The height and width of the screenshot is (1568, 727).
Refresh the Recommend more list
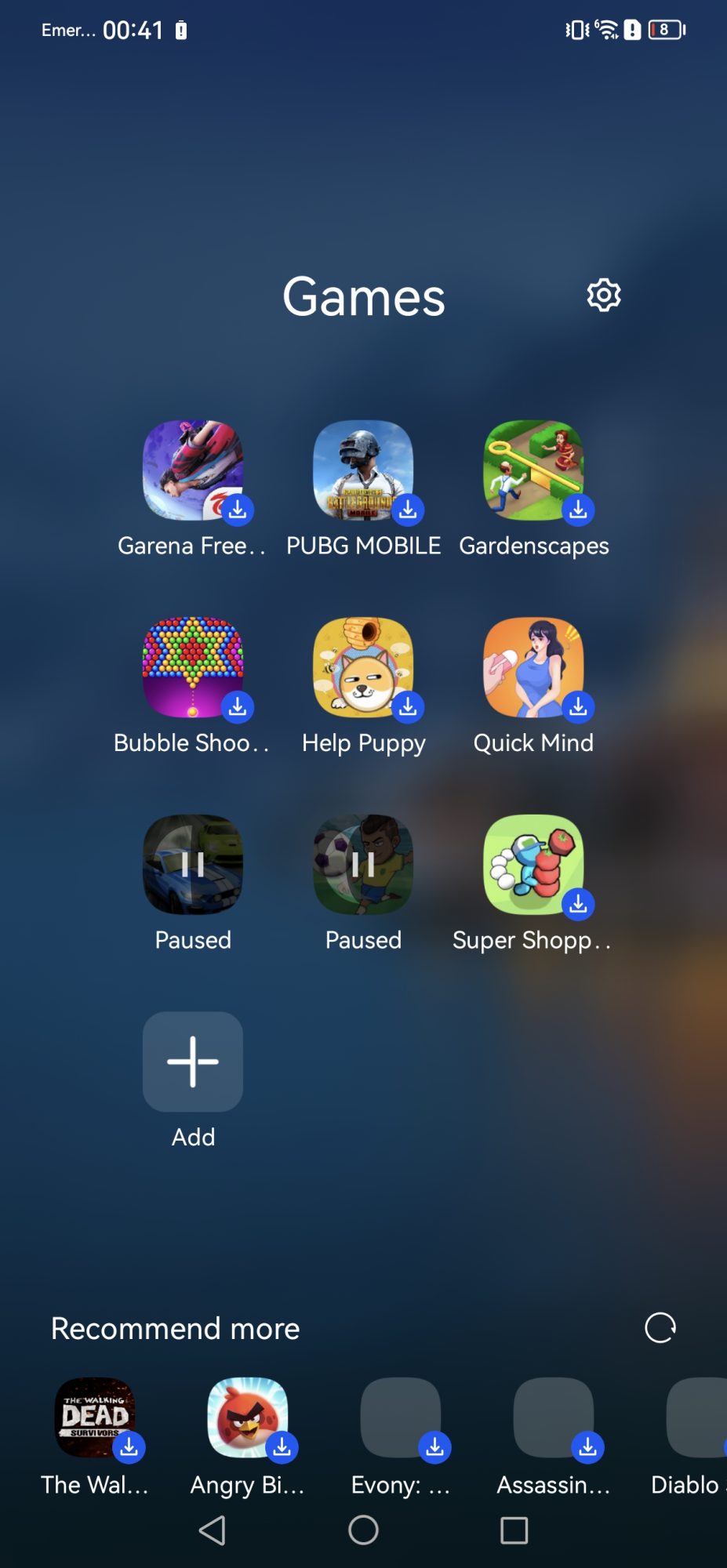click(x=660, y=1328)
